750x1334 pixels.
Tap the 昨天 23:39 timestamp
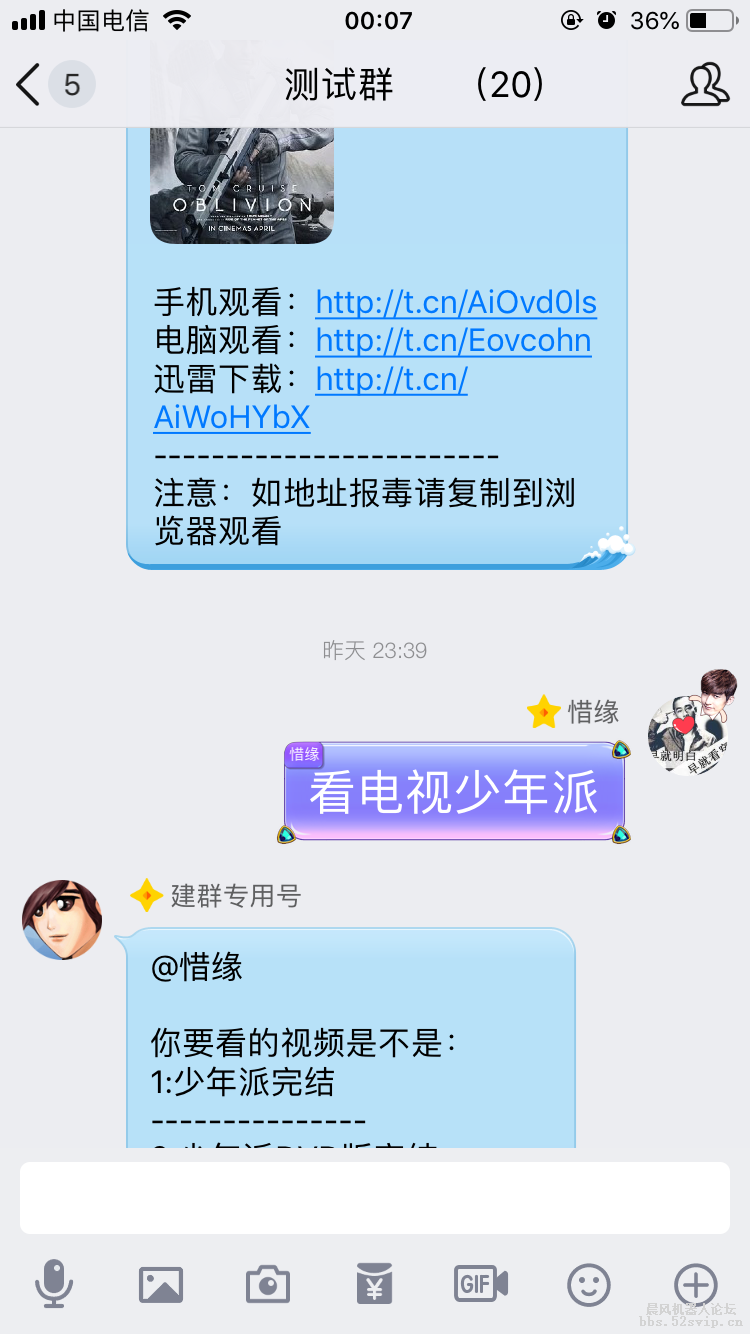pyautogui.click(x=375, y=649)
